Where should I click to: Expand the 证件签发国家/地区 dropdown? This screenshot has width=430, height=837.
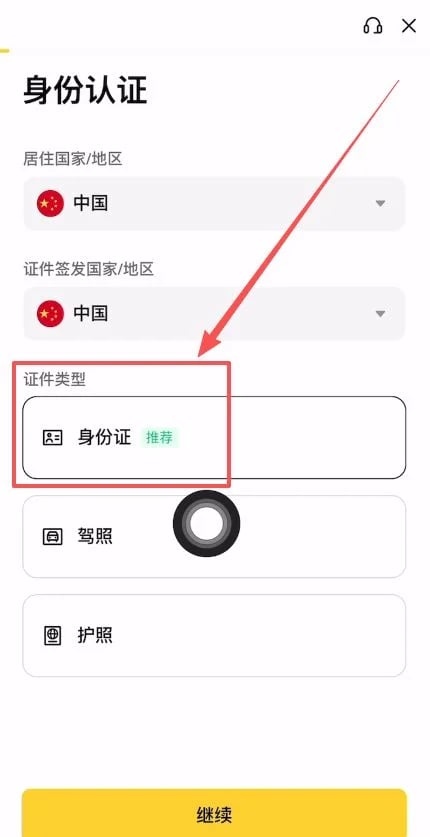click(214, 313)
